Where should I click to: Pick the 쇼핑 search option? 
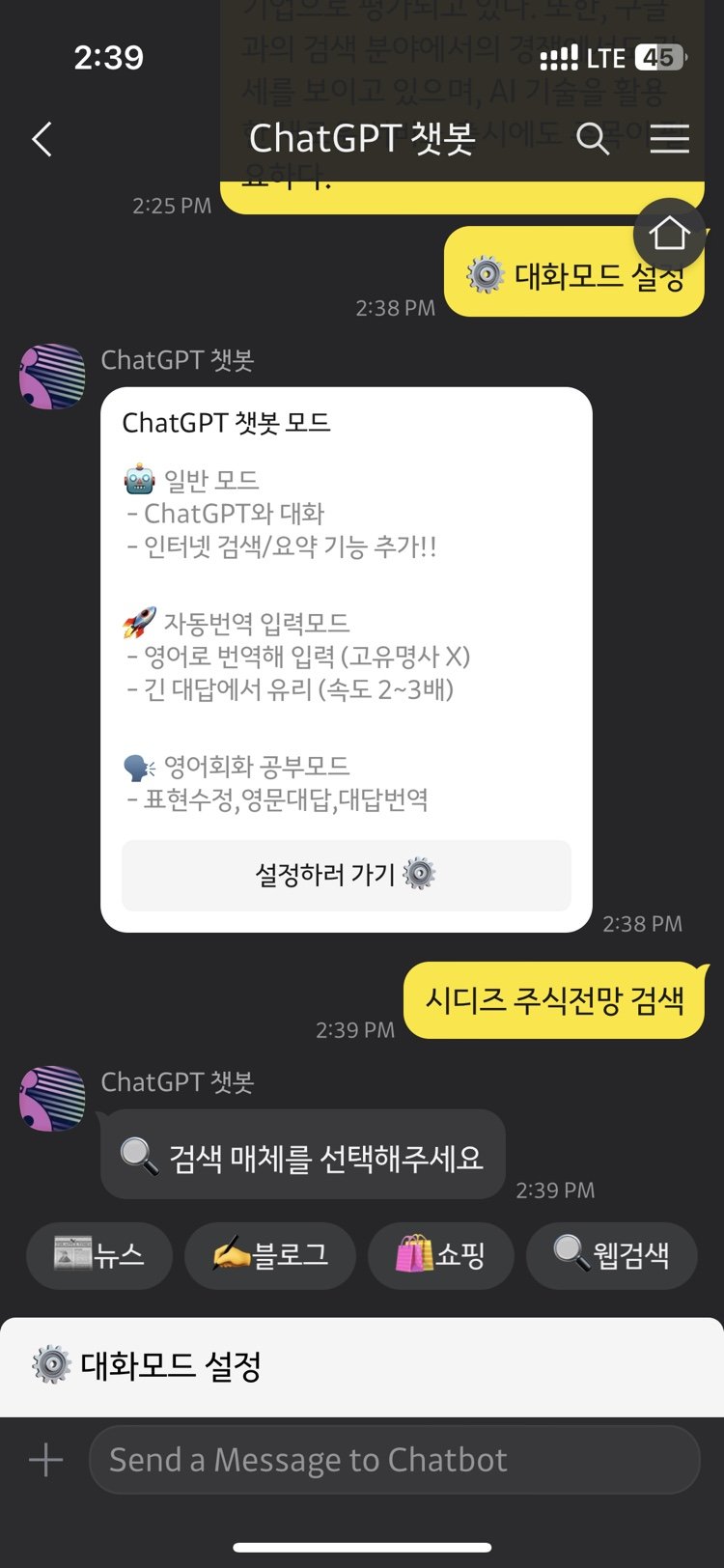(440, 1255)
